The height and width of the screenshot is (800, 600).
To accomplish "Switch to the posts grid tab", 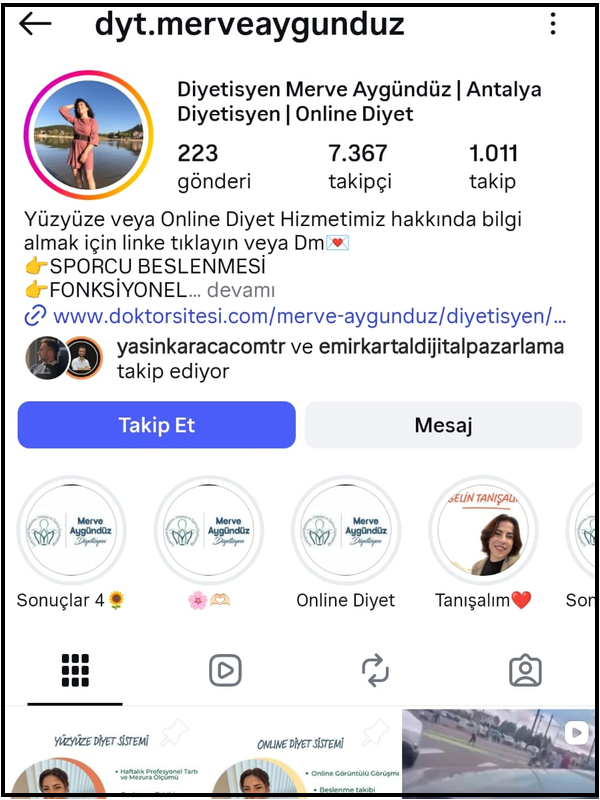I will coord(75,670).
